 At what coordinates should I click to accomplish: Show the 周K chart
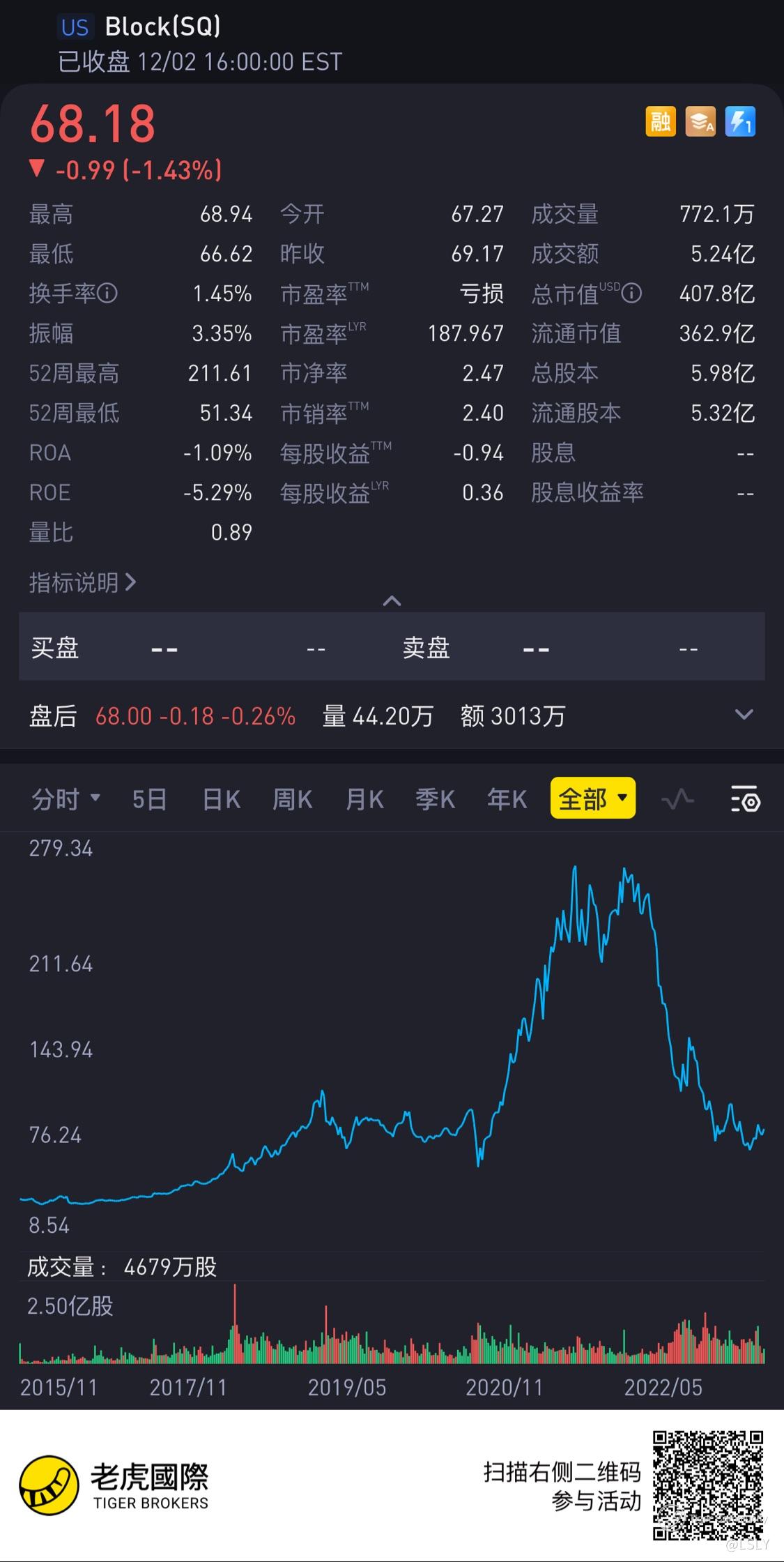(293, 799)
